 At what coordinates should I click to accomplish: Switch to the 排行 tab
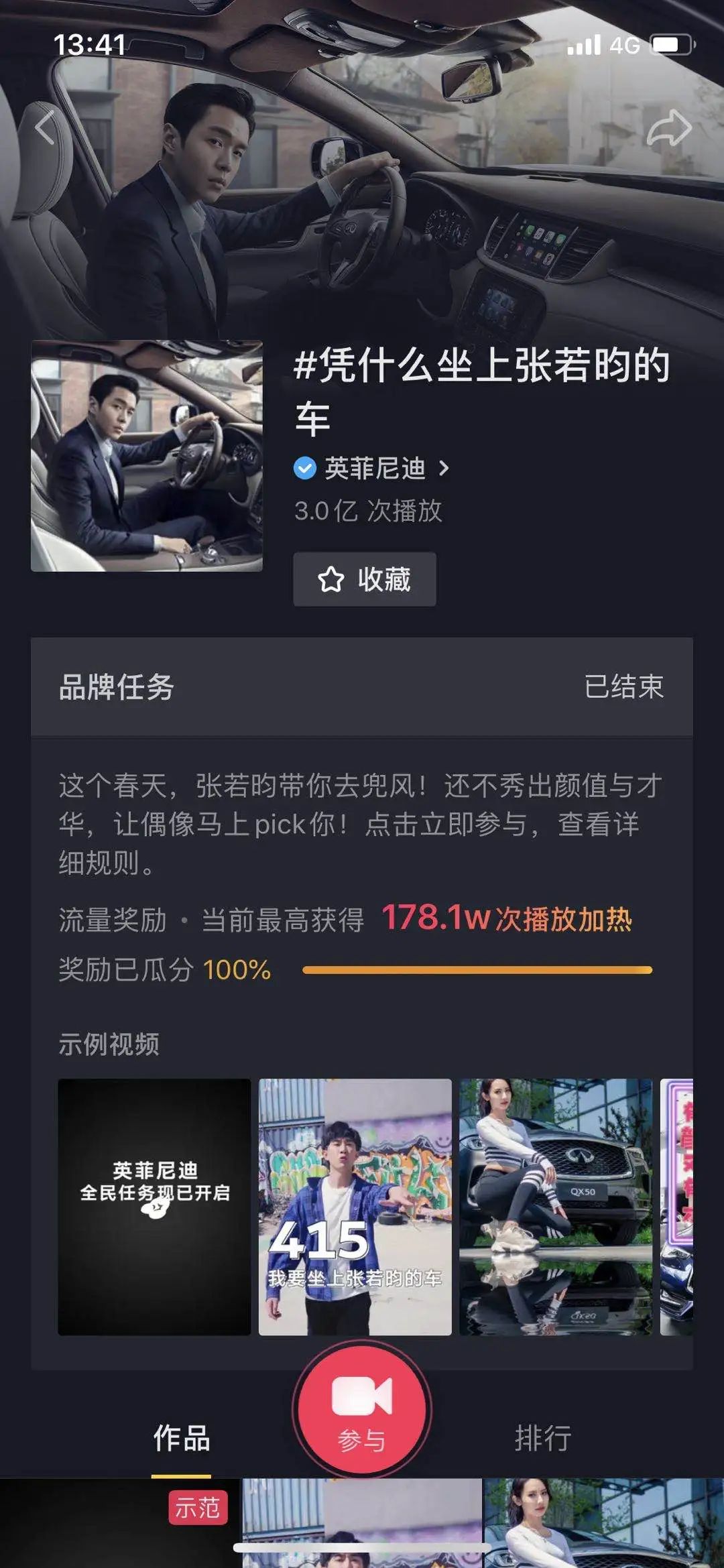coord(543,1438)
